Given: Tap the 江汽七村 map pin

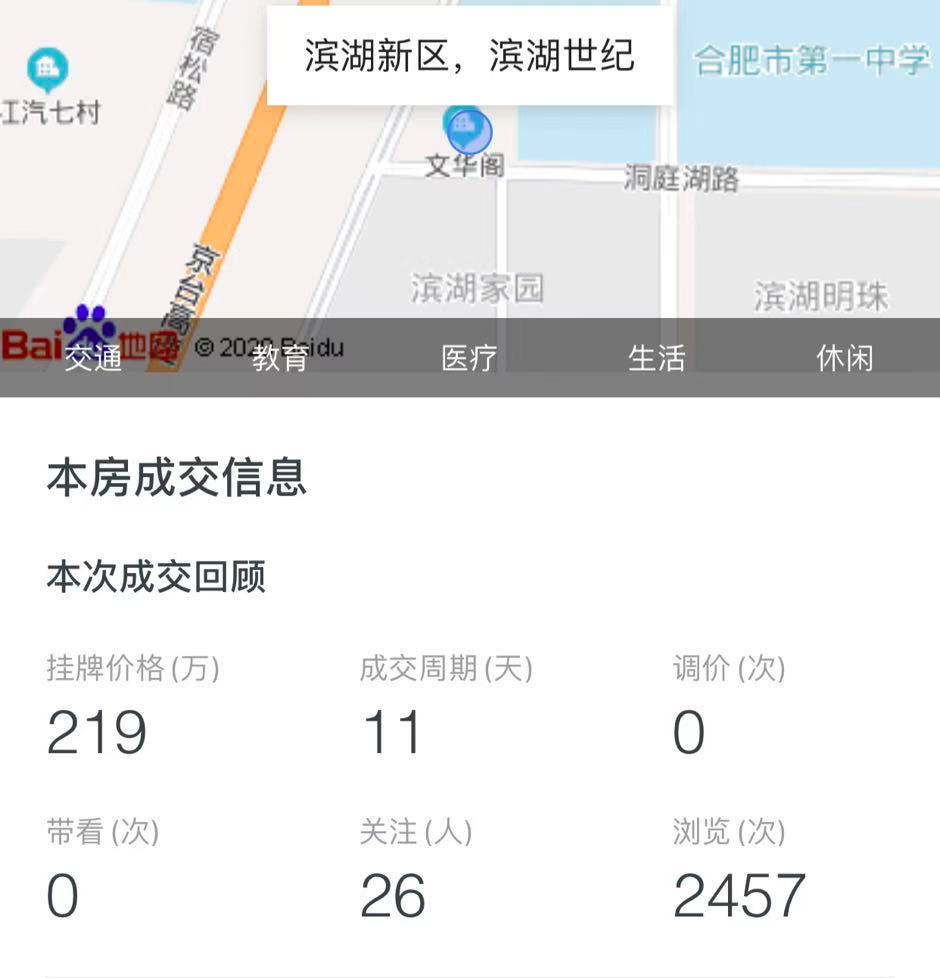Looking at the screenshot, I should point(48,70).
